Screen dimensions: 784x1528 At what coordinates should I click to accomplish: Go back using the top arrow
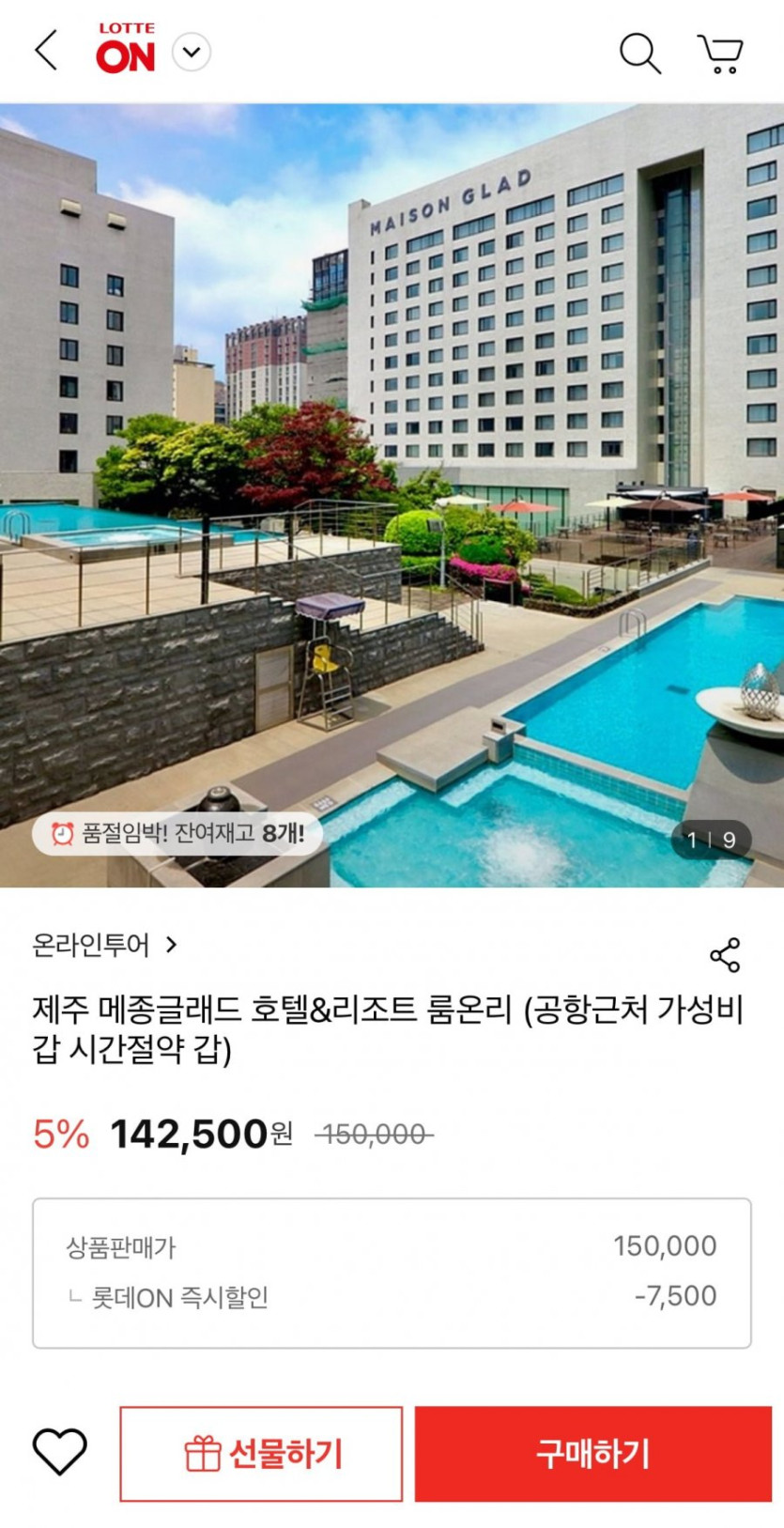[46, 51]
